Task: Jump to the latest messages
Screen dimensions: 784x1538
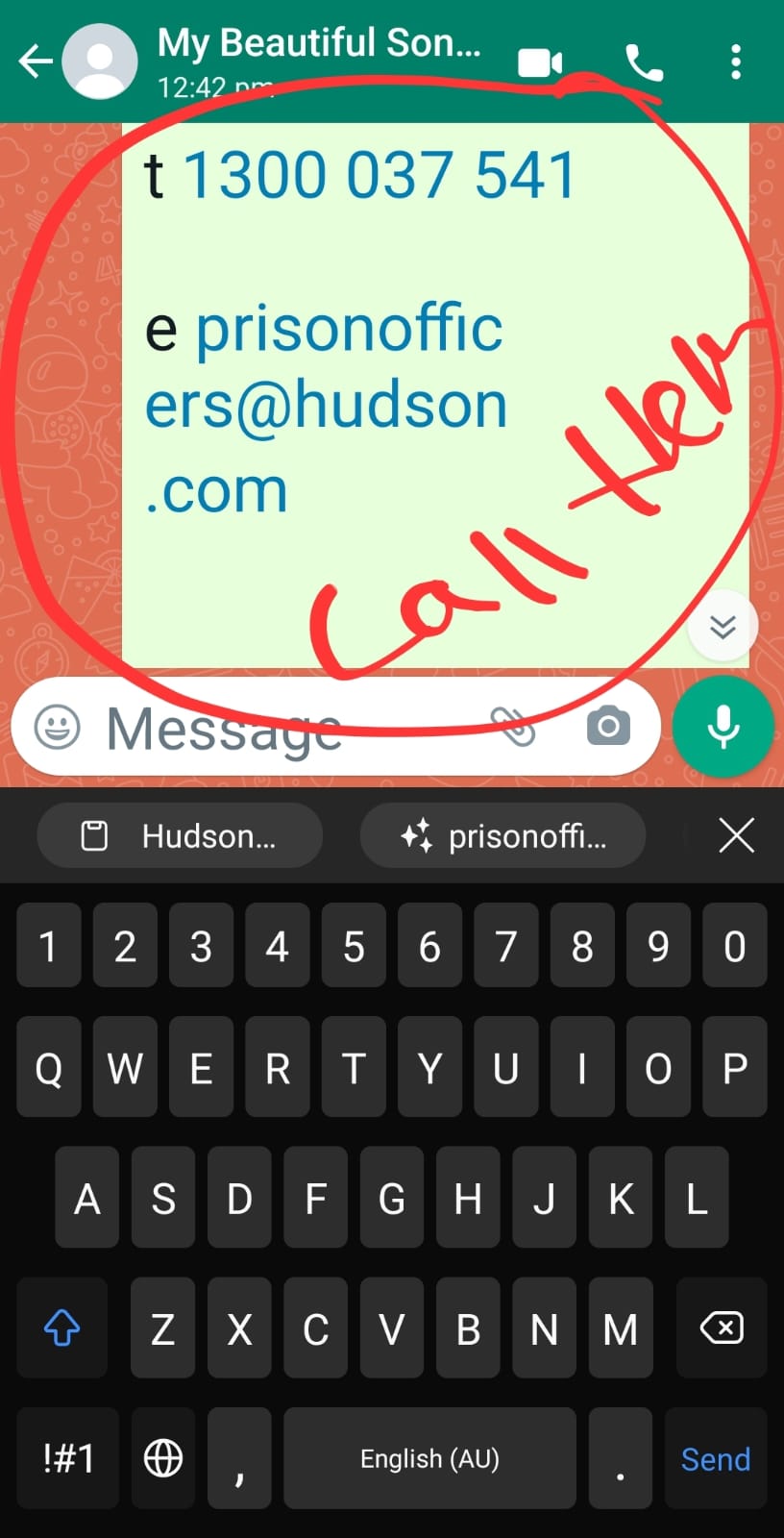Action: tap(723, 626)
